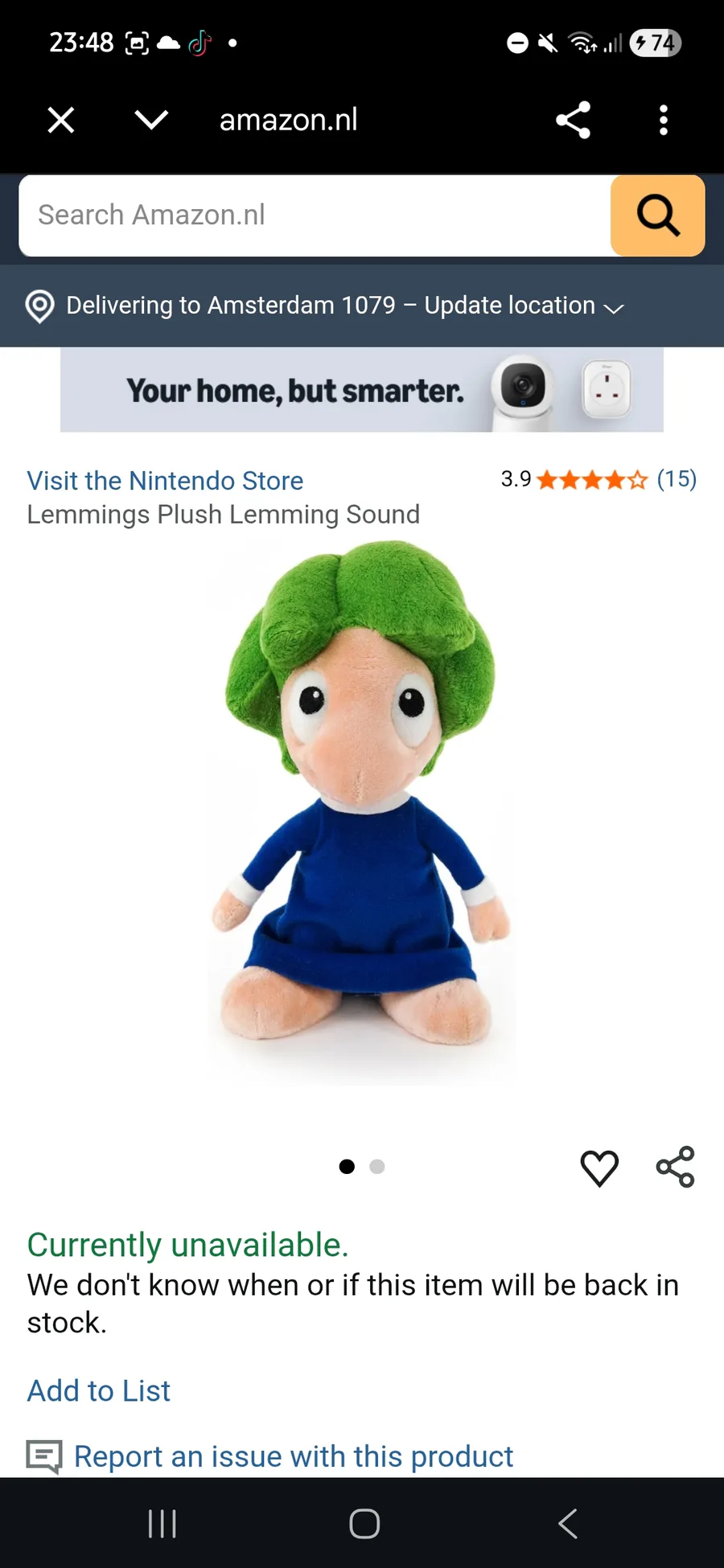This screenshot has height=1568, width=724.
Task: Open the 3.9 star ratings reviews
Action: pos(599,479)
